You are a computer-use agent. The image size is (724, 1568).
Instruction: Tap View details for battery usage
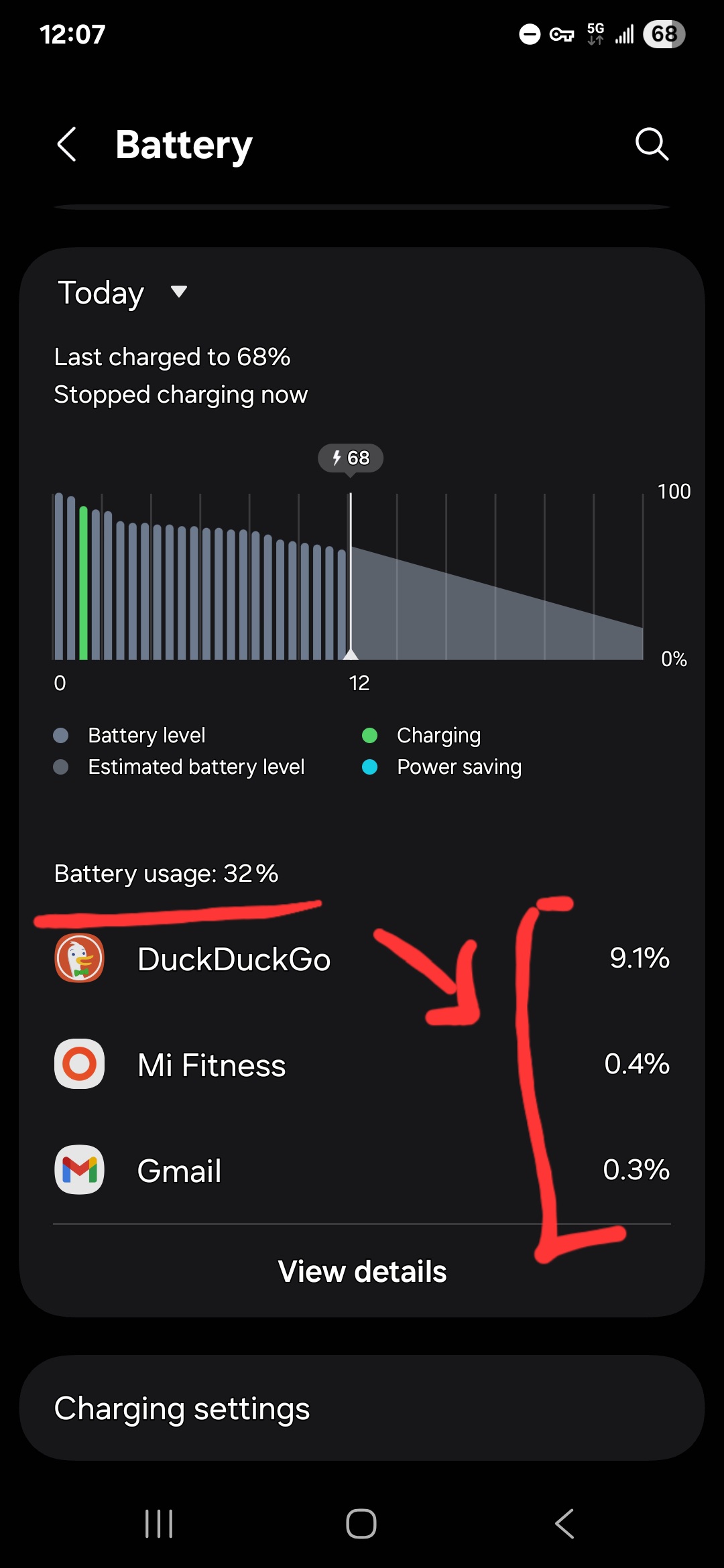tap(362, 1271)
